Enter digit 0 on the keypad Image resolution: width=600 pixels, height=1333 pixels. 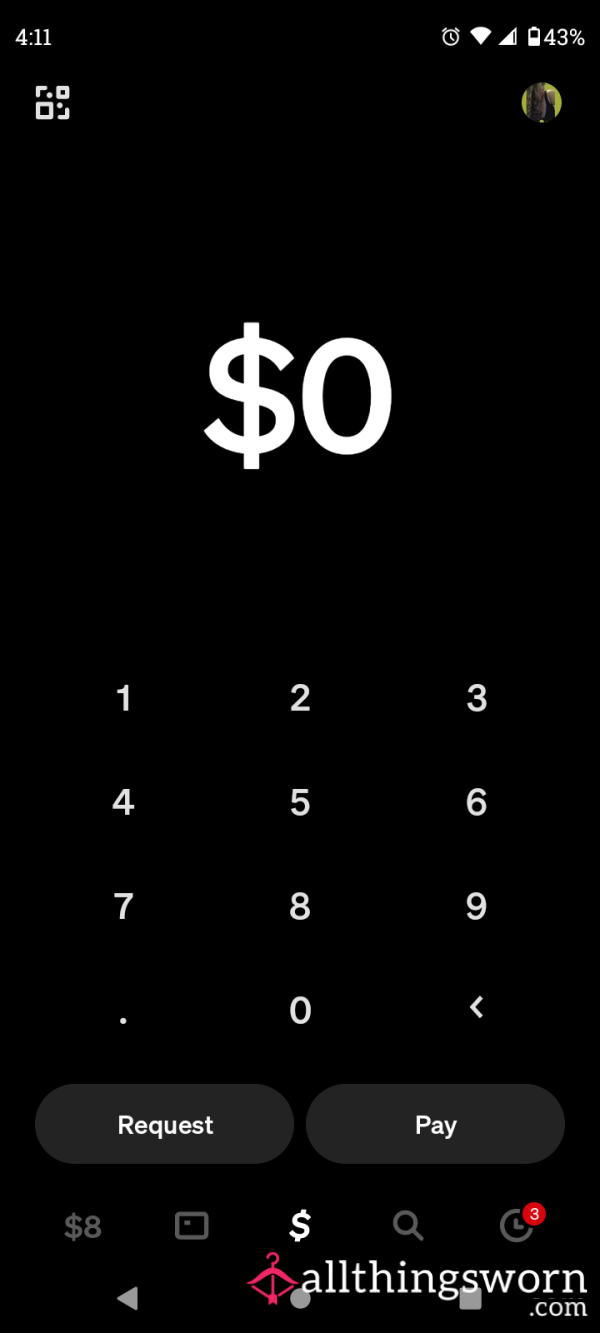[x=300, y=1010]
